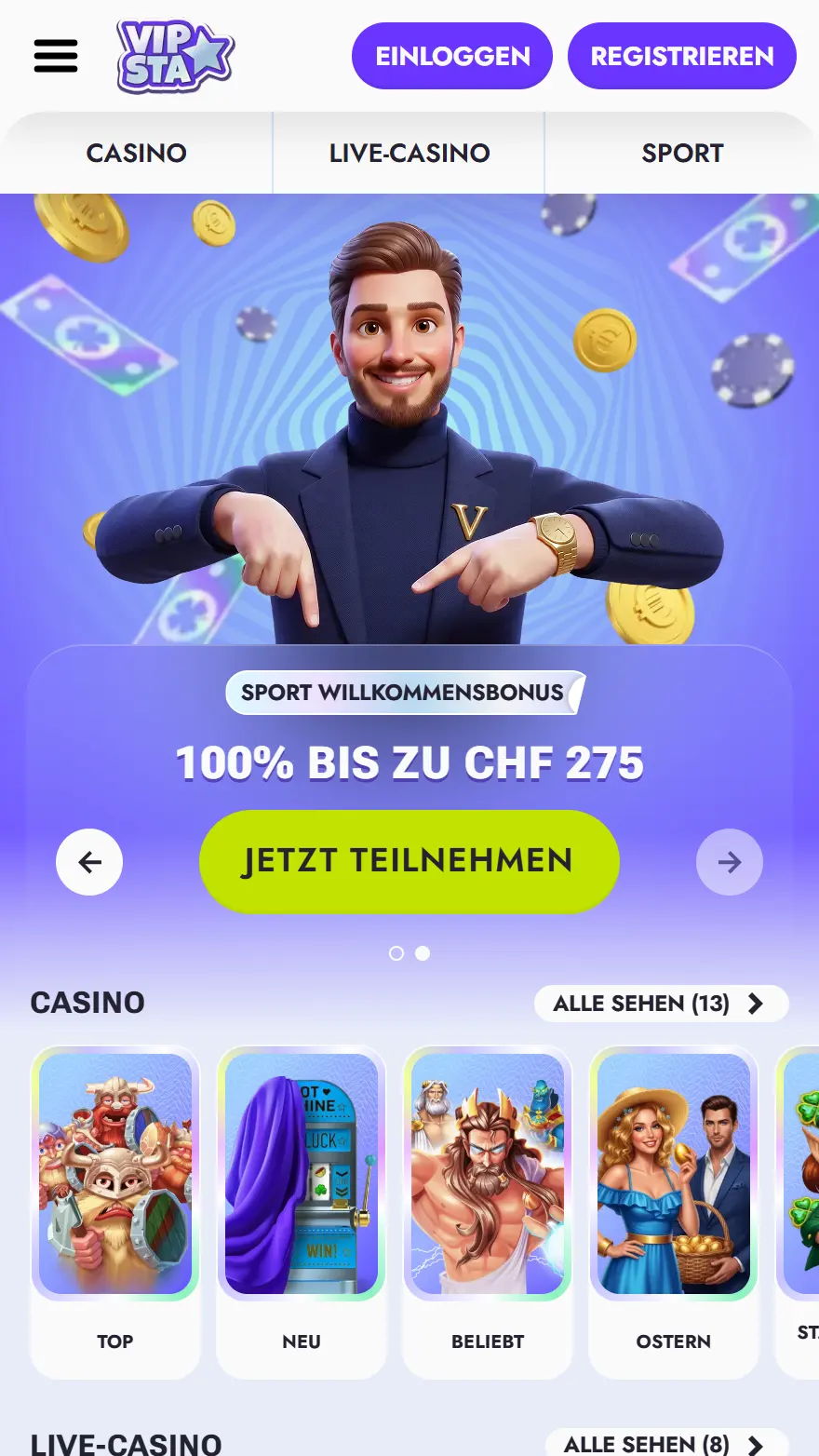Open the NEU games category card

(301, 1210)
